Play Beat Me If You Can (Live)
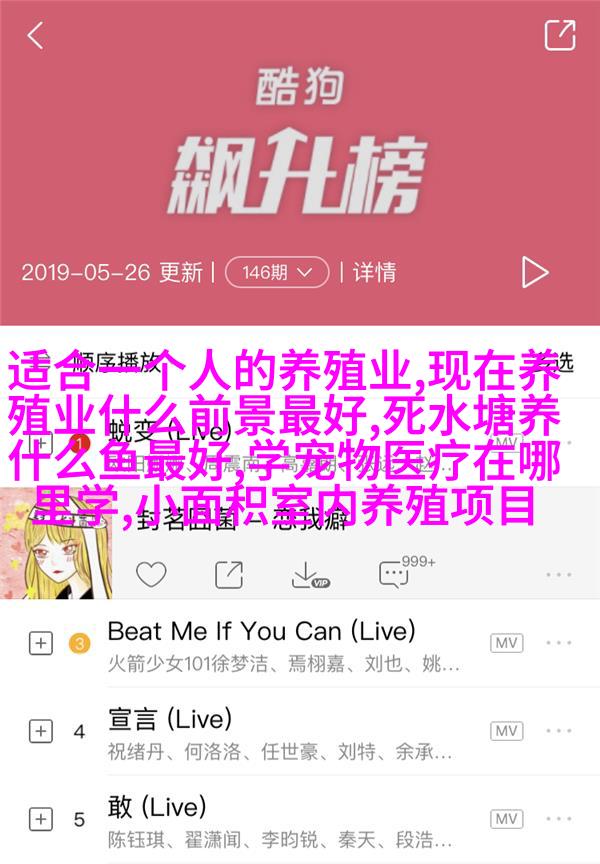 (x=260, y=643)
